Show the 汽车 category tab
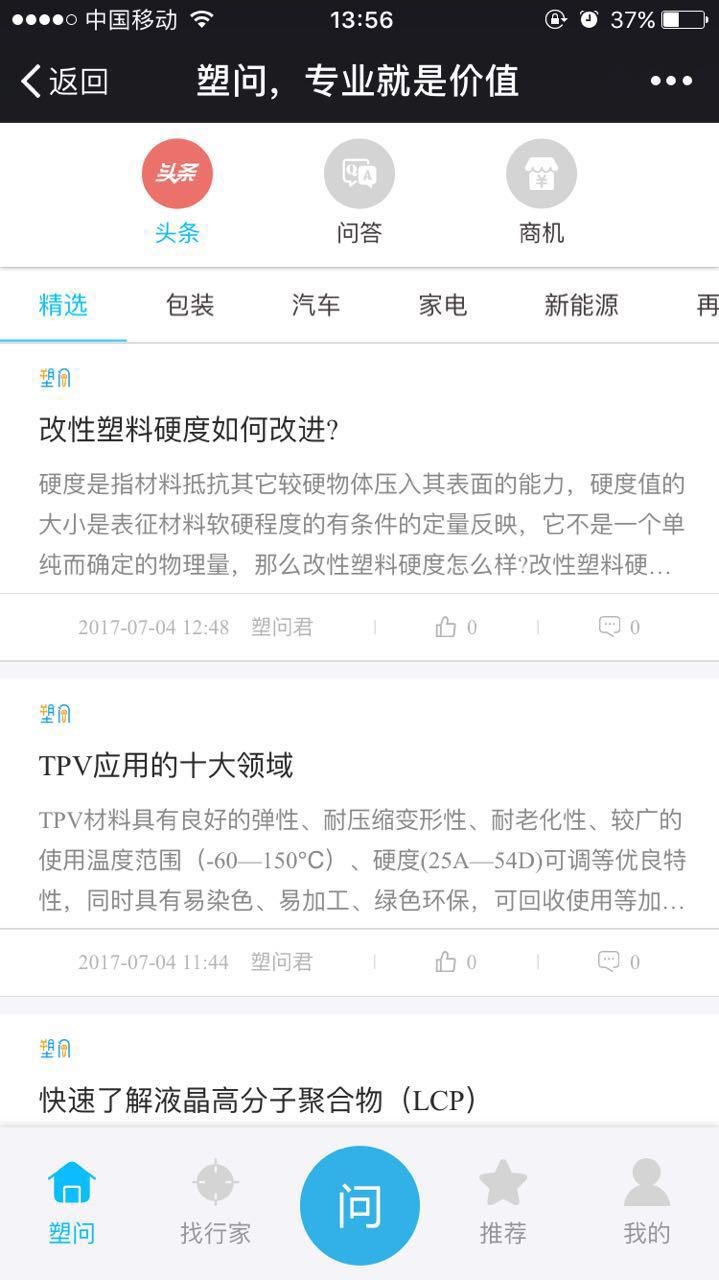Screen dimensions: 719x1280 pos(316,305)
